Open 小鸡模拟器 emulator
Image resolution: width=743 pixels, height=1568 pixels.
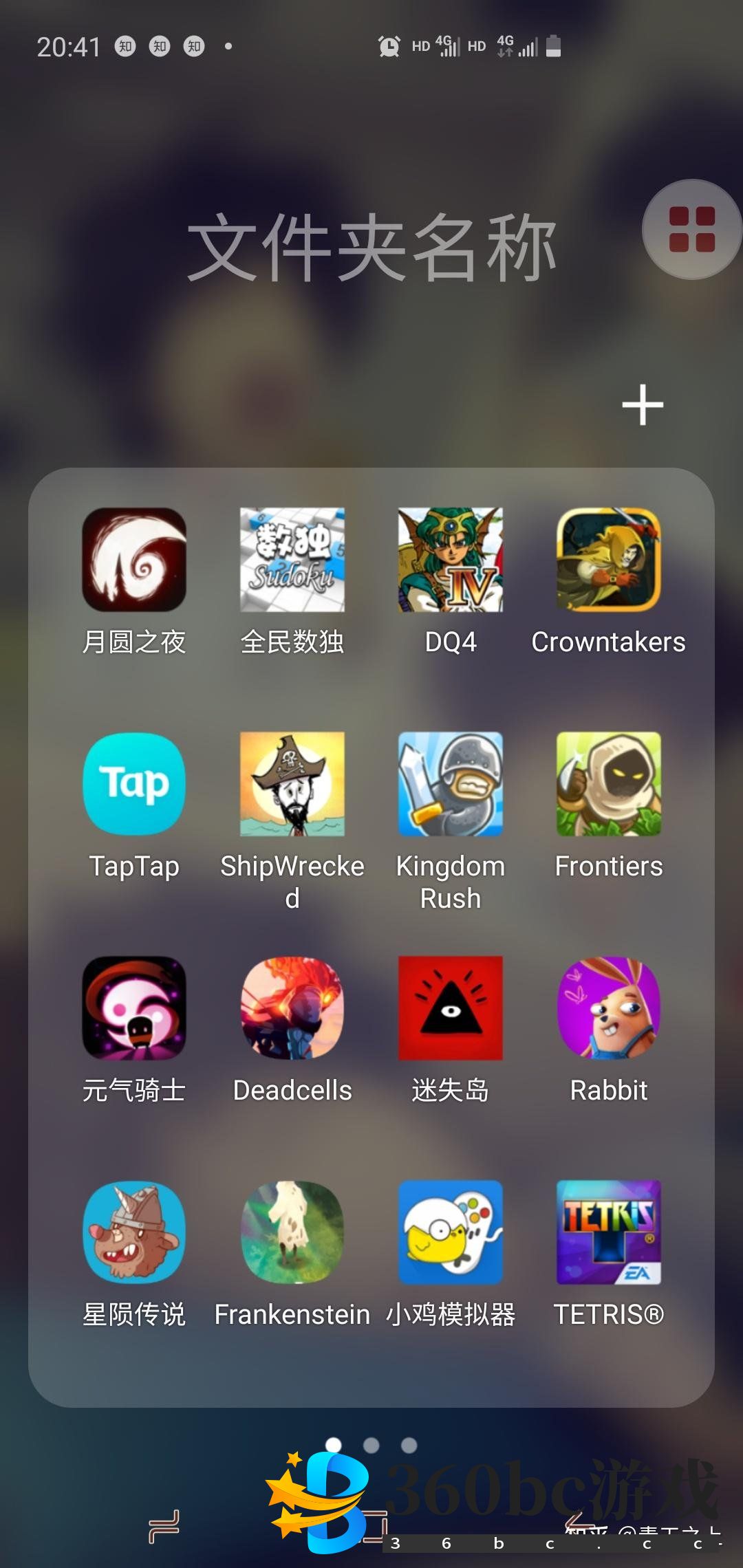451,1232
